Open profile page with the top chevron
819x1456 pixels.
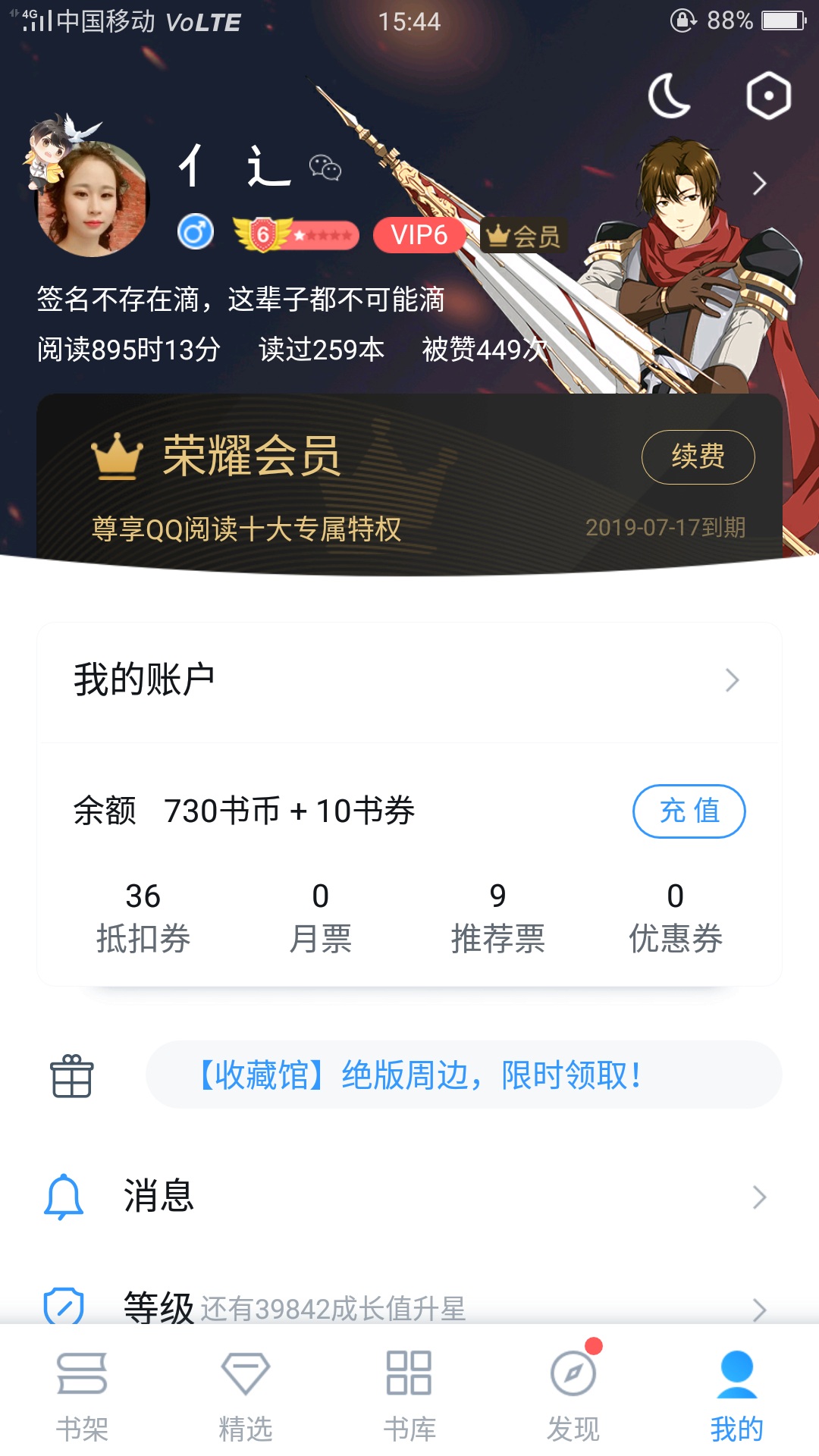(x=759, y=184)
